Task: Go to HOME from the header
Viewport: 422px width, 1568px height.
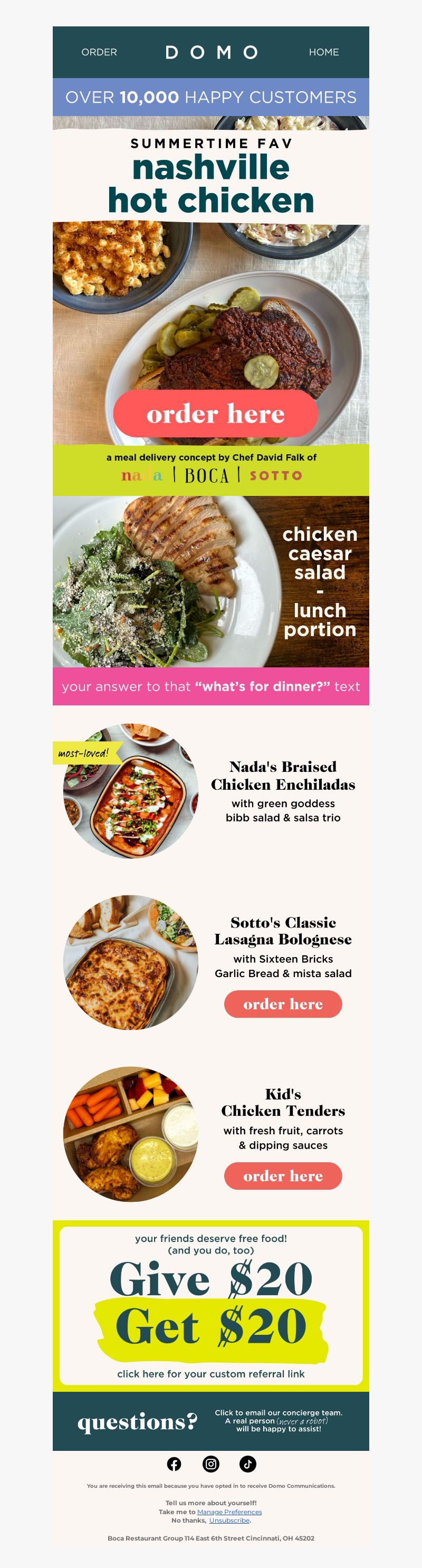Action: click(323, 52)
